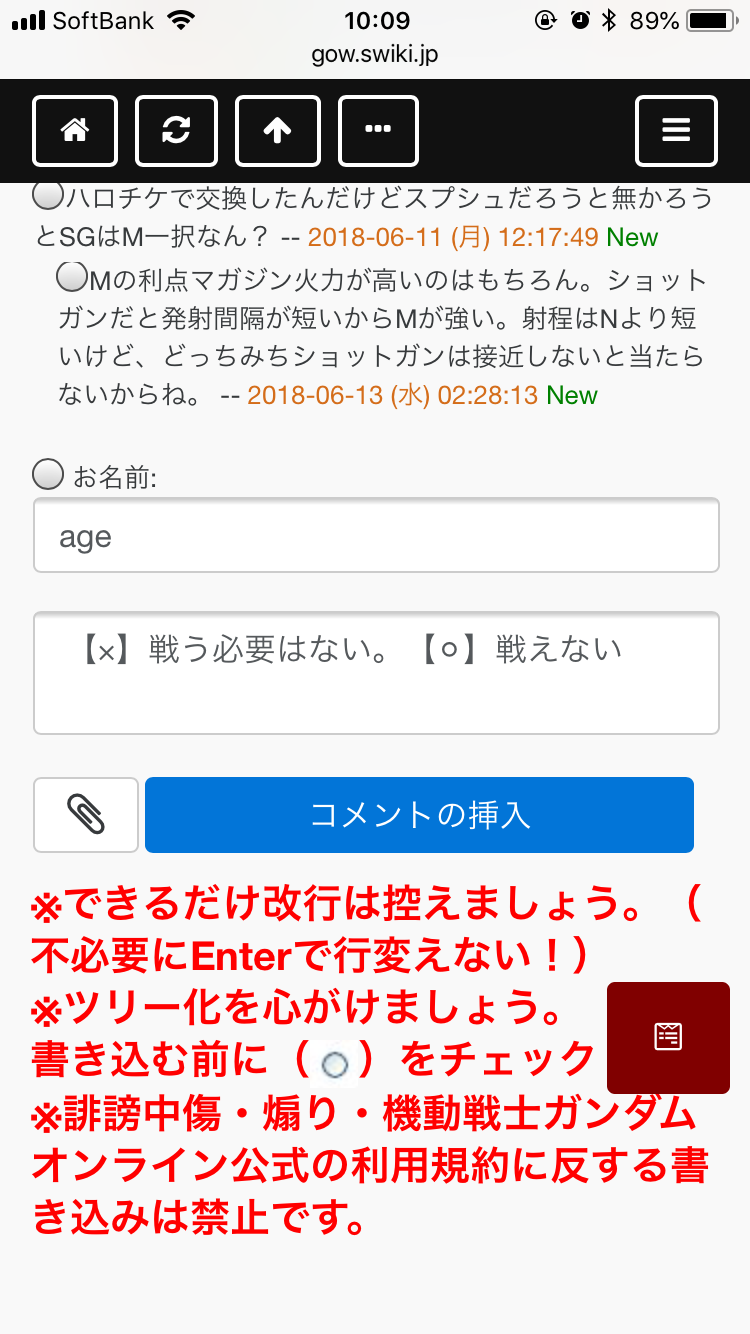Select the radio button beside the ハロチケ comment
750x1334 pixels.
48,196
